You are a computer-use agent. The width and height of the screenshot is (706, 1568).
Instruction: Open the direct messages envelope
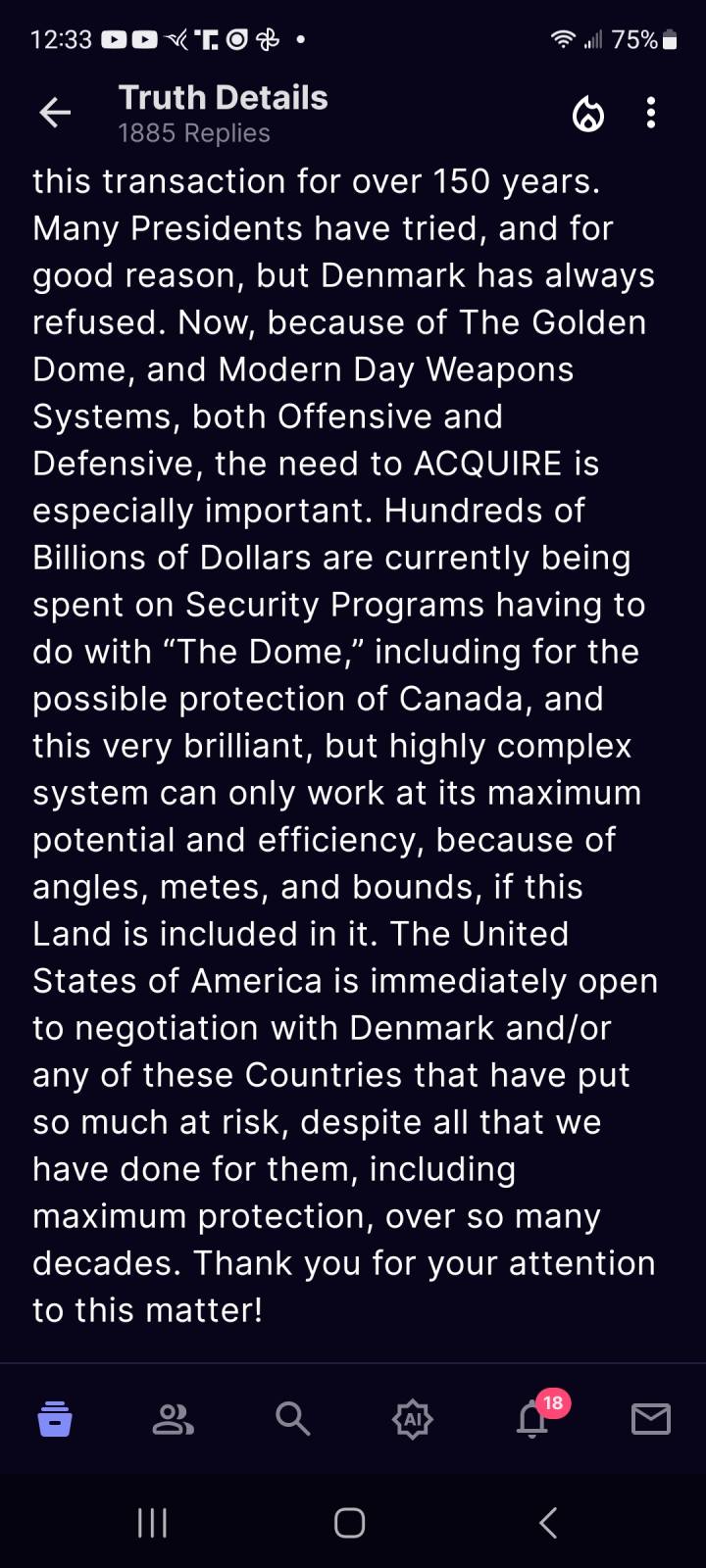[x=650, y=1419]
